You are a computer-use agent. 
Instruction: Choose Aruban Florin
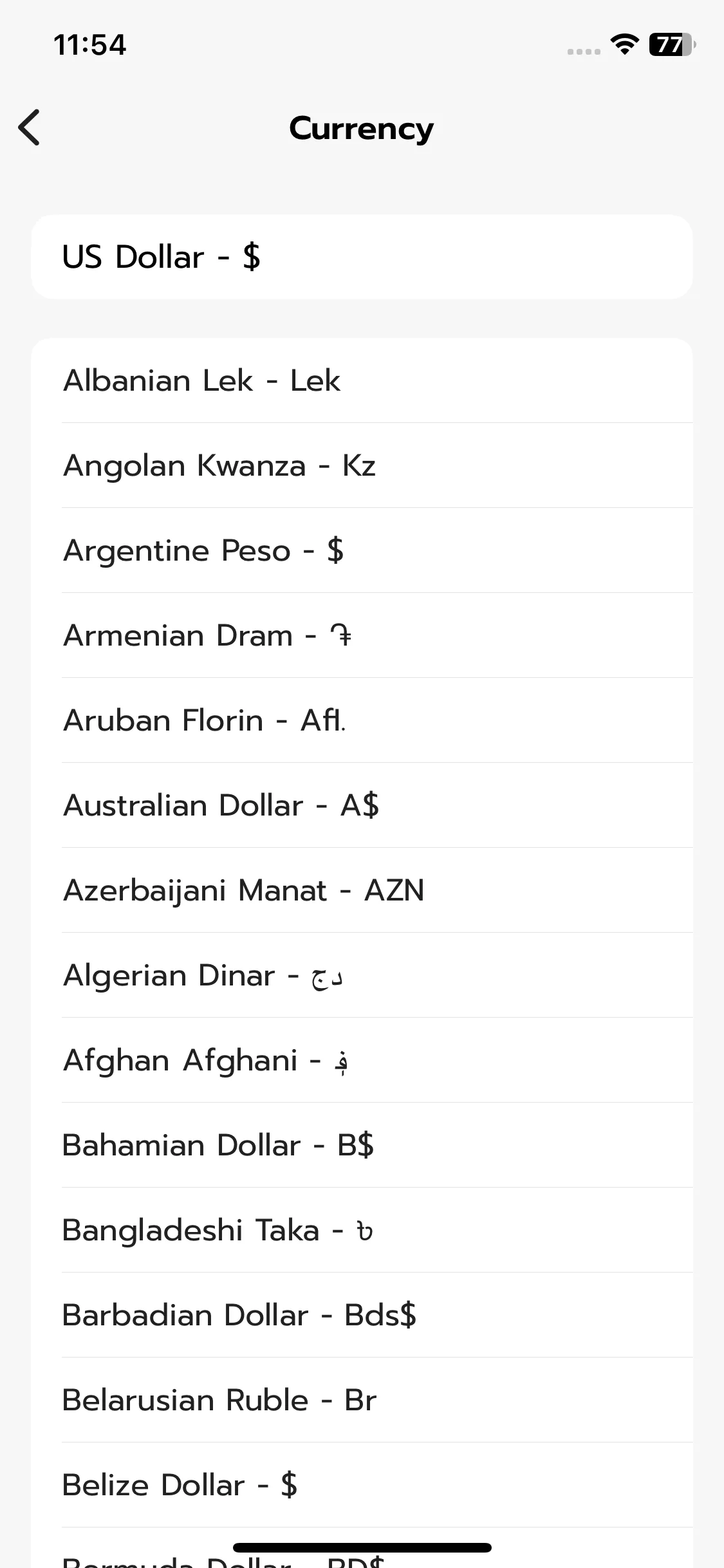point(360,720)
